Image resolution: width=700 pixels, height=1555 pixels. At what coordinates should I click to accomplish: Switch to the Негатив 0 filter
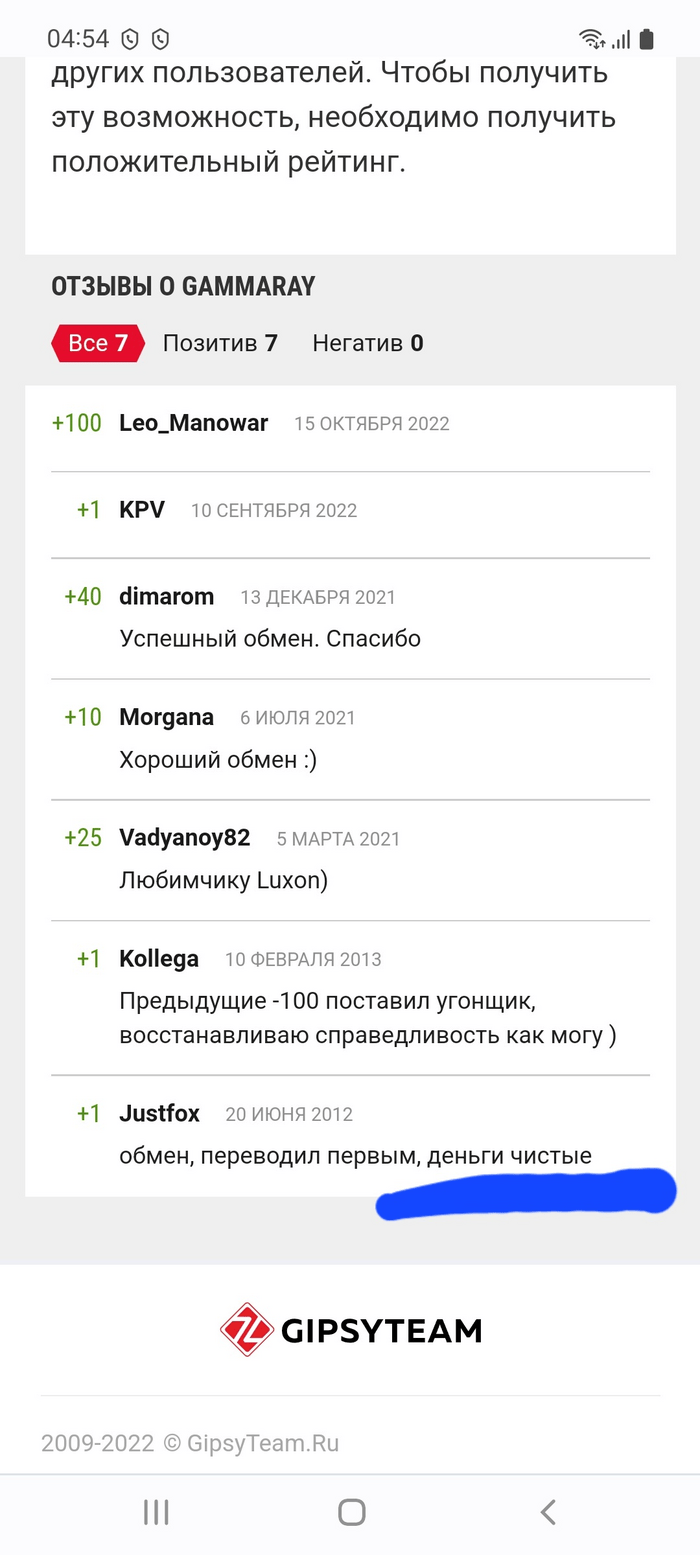pos(367,343)
